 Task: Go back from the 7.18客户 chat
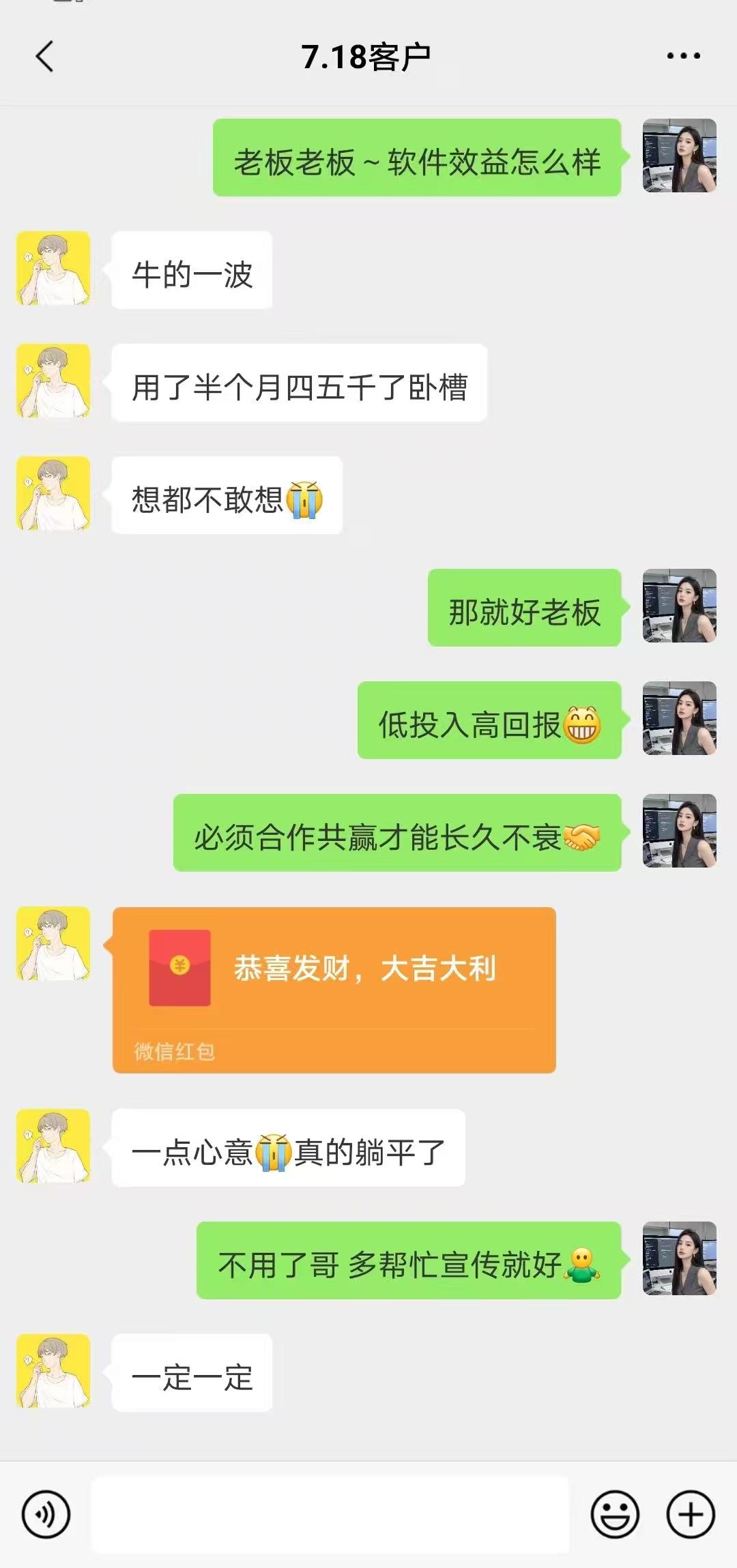click(x=44, y=57)
